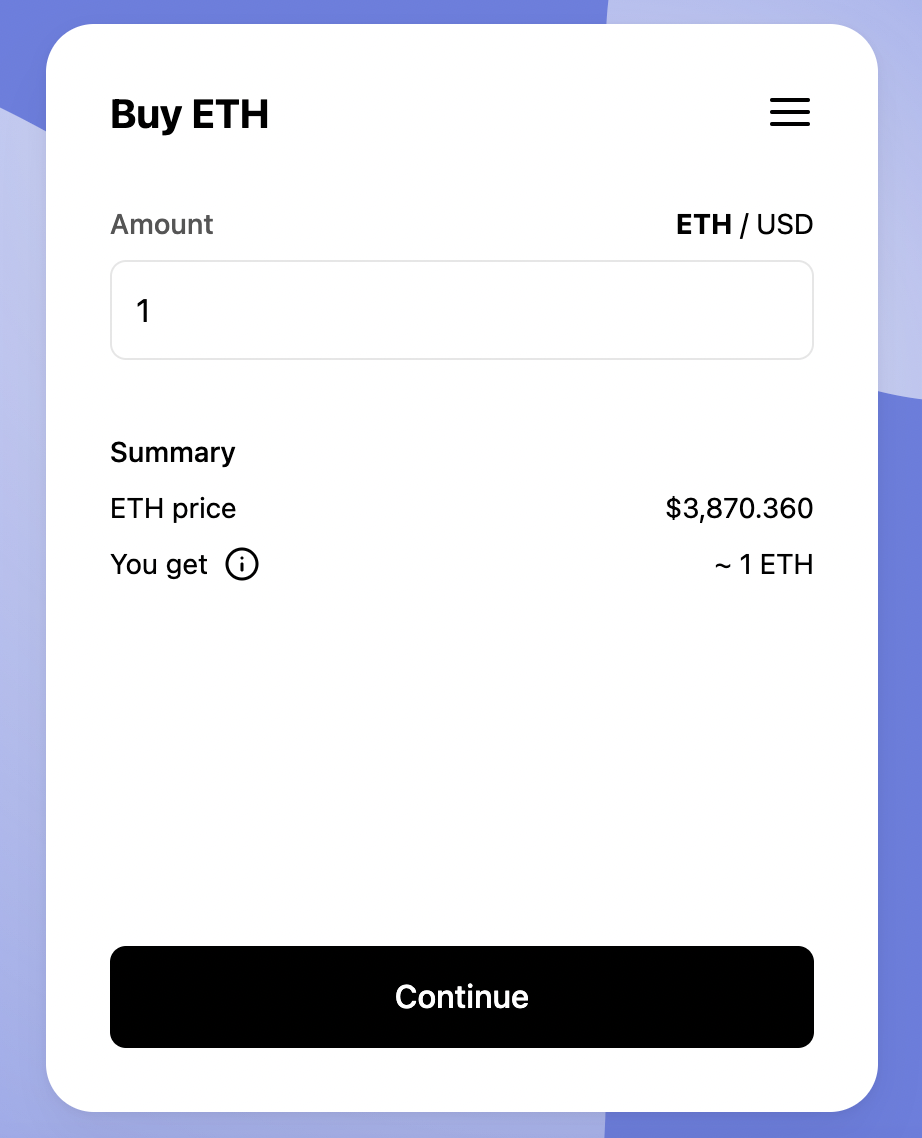922x1138 pixels.
Task: Show info about You get
Action: click(x=242, y=565)
